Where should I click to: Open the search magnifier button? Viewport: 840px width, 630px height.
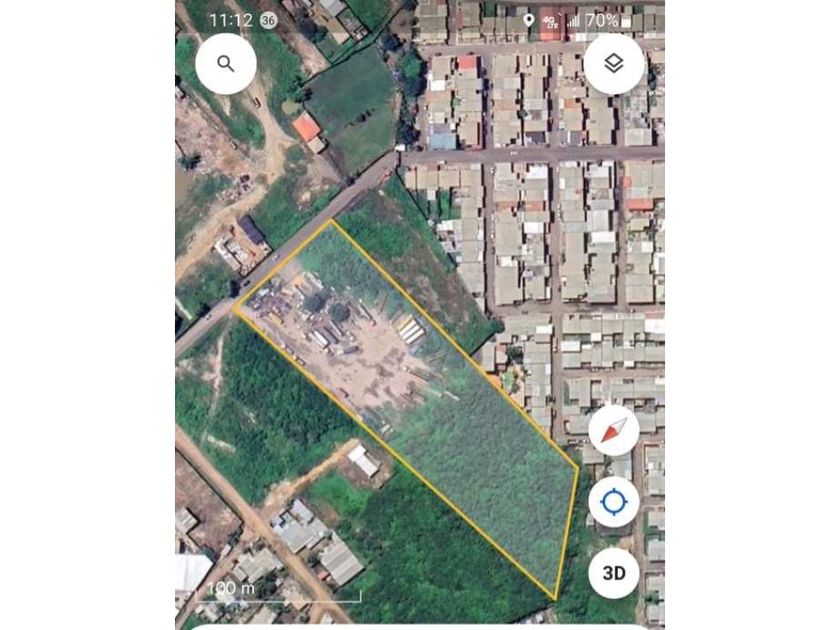[x=226, y=64]
